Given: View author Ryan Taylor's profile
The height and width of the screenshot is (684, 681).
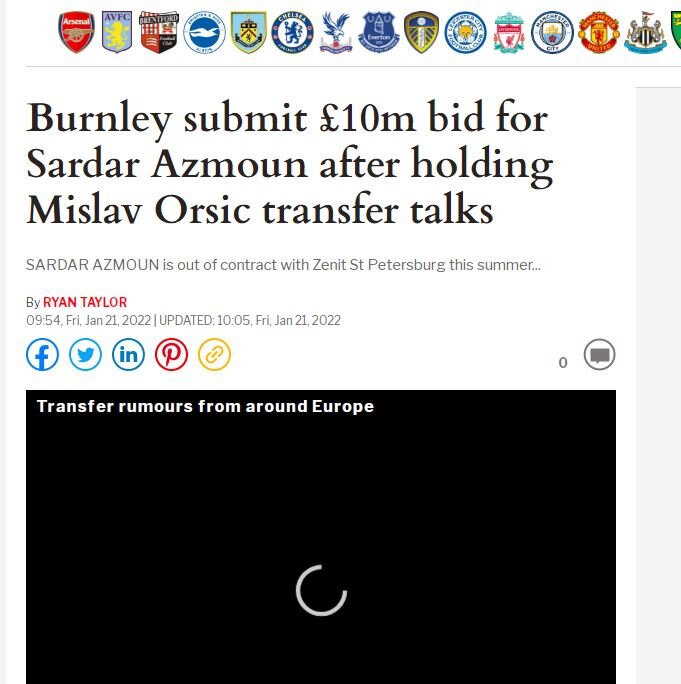Looking at the screenshot, I should pyautogui.click(x=85, y=302).
